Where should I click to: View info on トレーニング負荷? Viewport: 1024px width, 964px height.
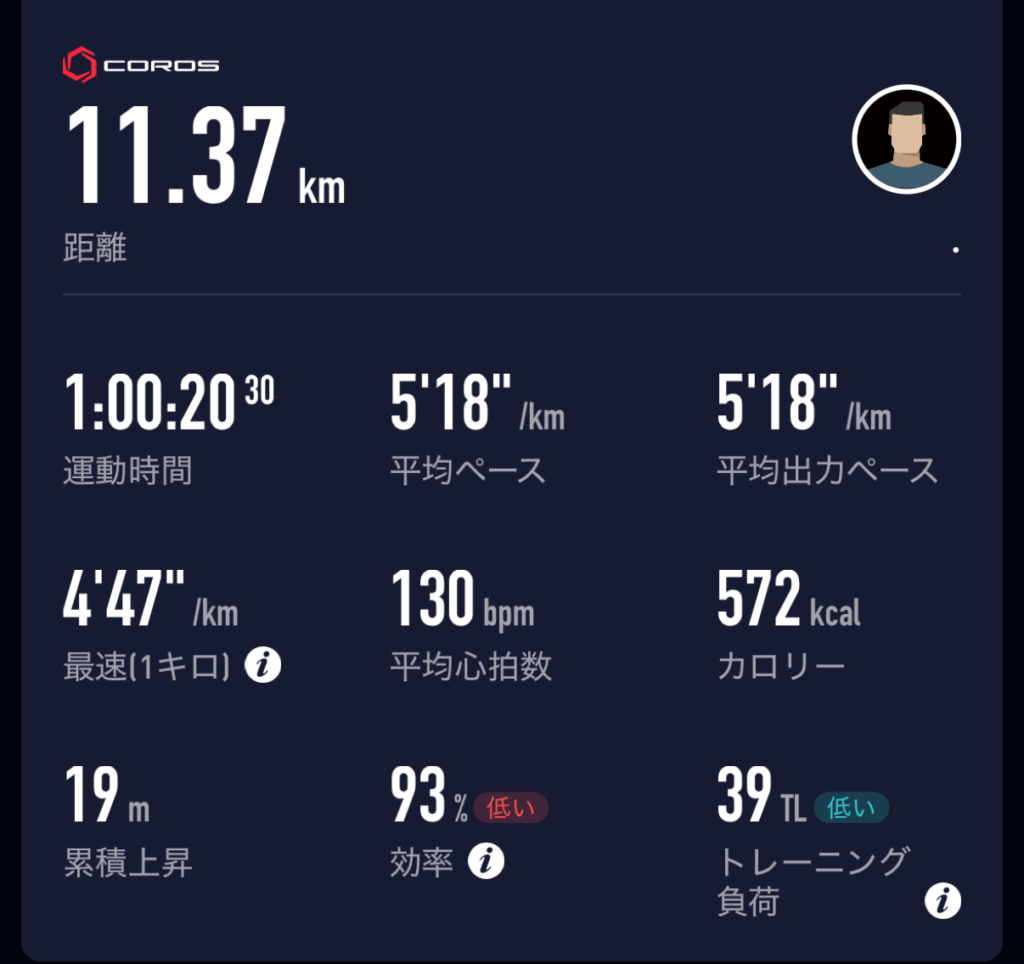pyautogui.click(x=941, y=901)
